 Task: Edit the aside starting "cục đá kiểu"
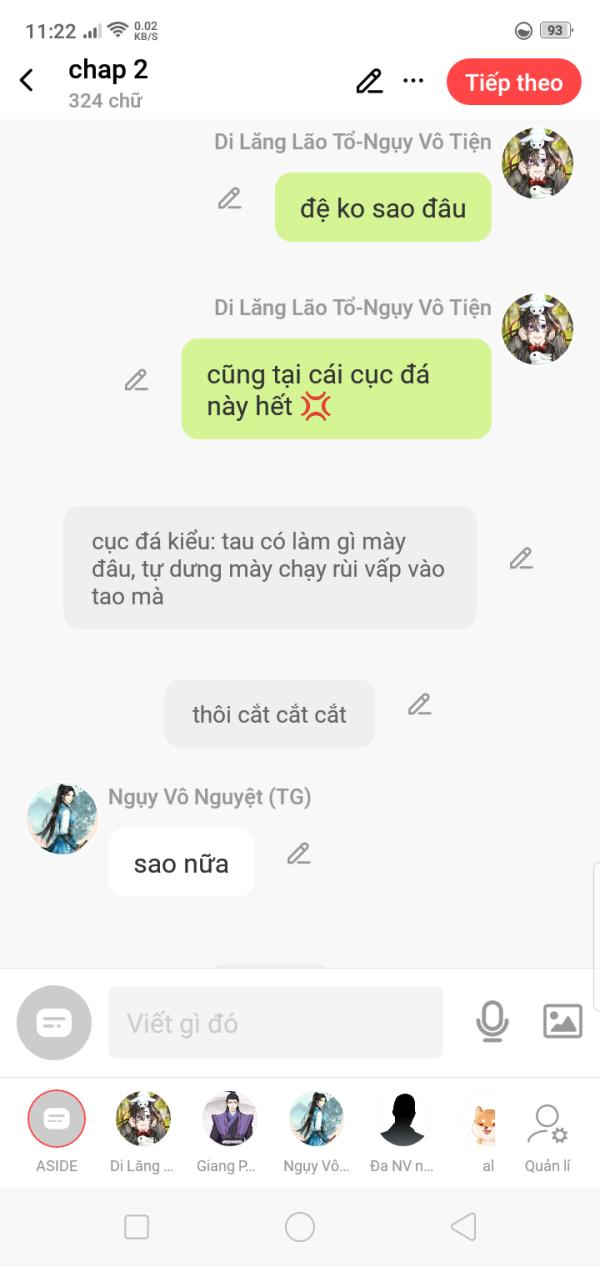point(521,559)
